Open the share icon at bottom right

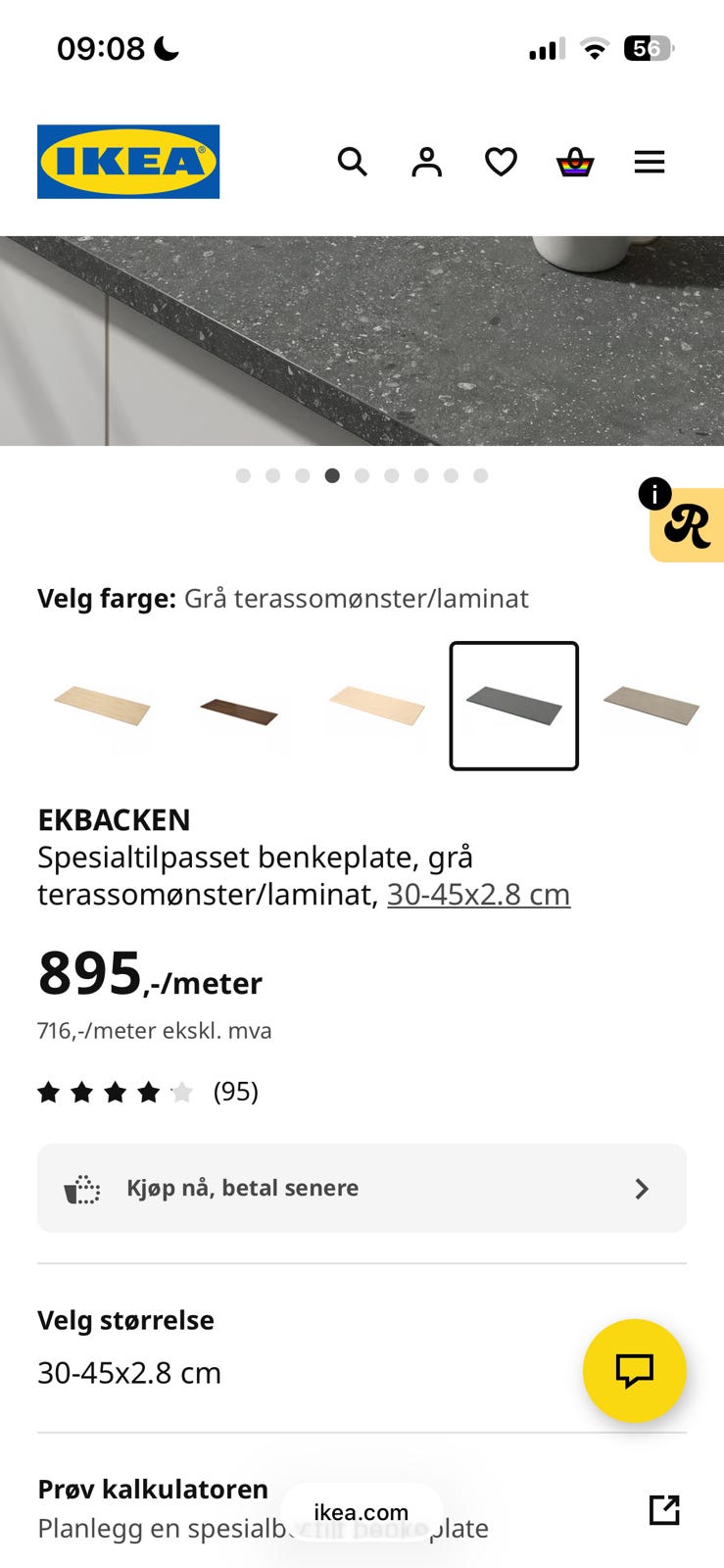[664, 1509]
